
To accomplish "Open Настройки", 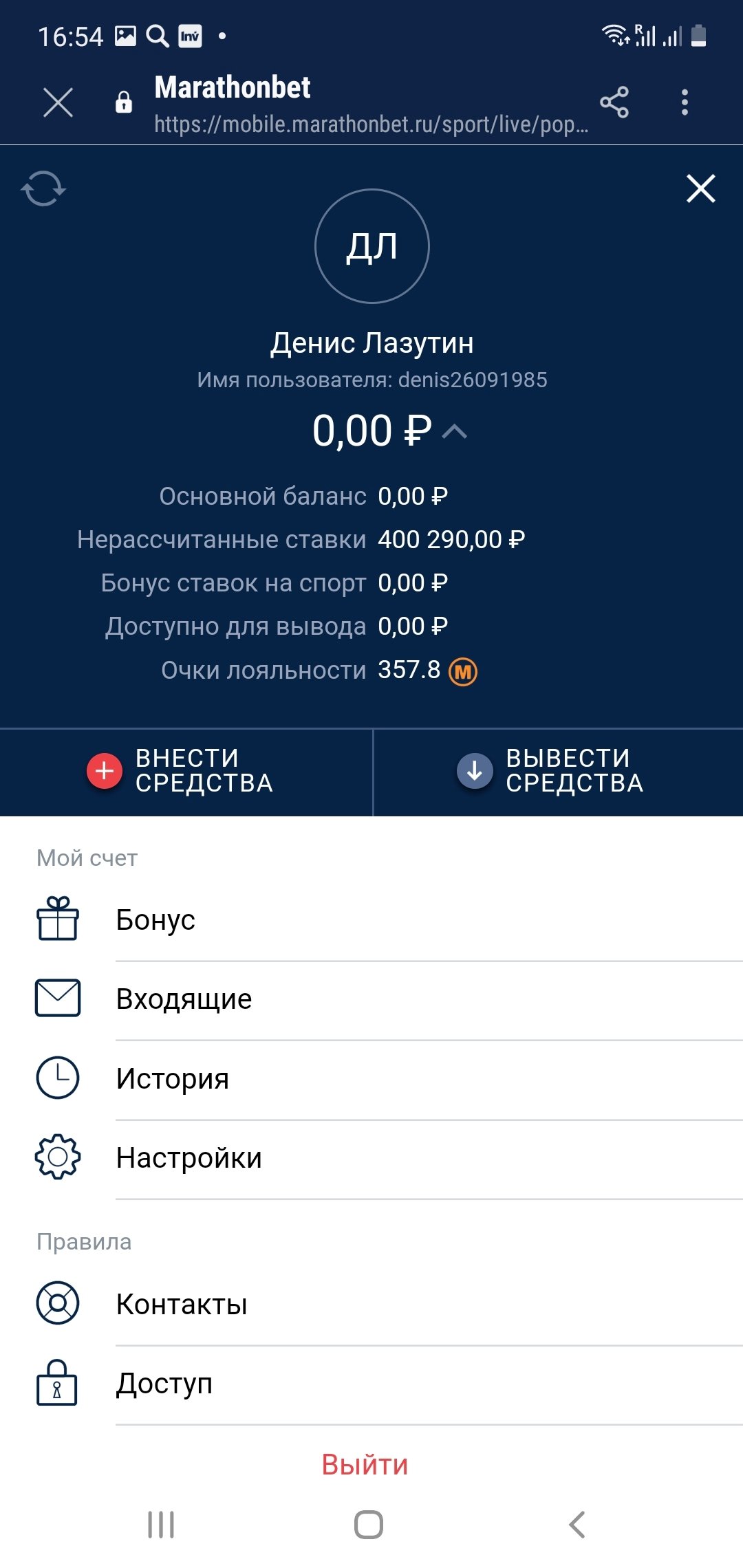I will 189,1158.
